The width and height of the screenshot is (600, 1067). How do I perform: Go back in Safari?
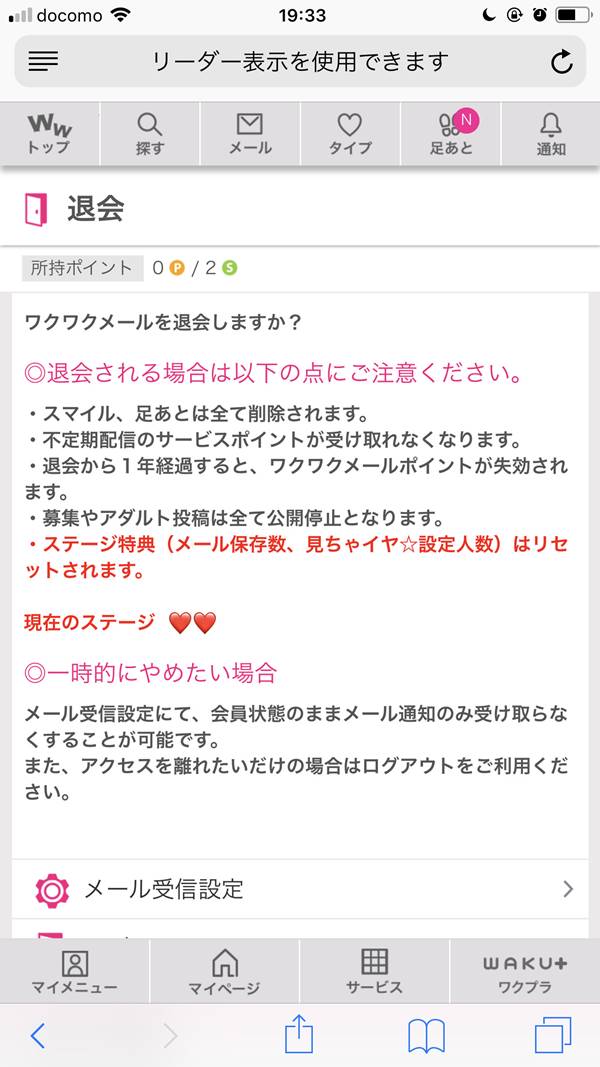[37, 1035]
